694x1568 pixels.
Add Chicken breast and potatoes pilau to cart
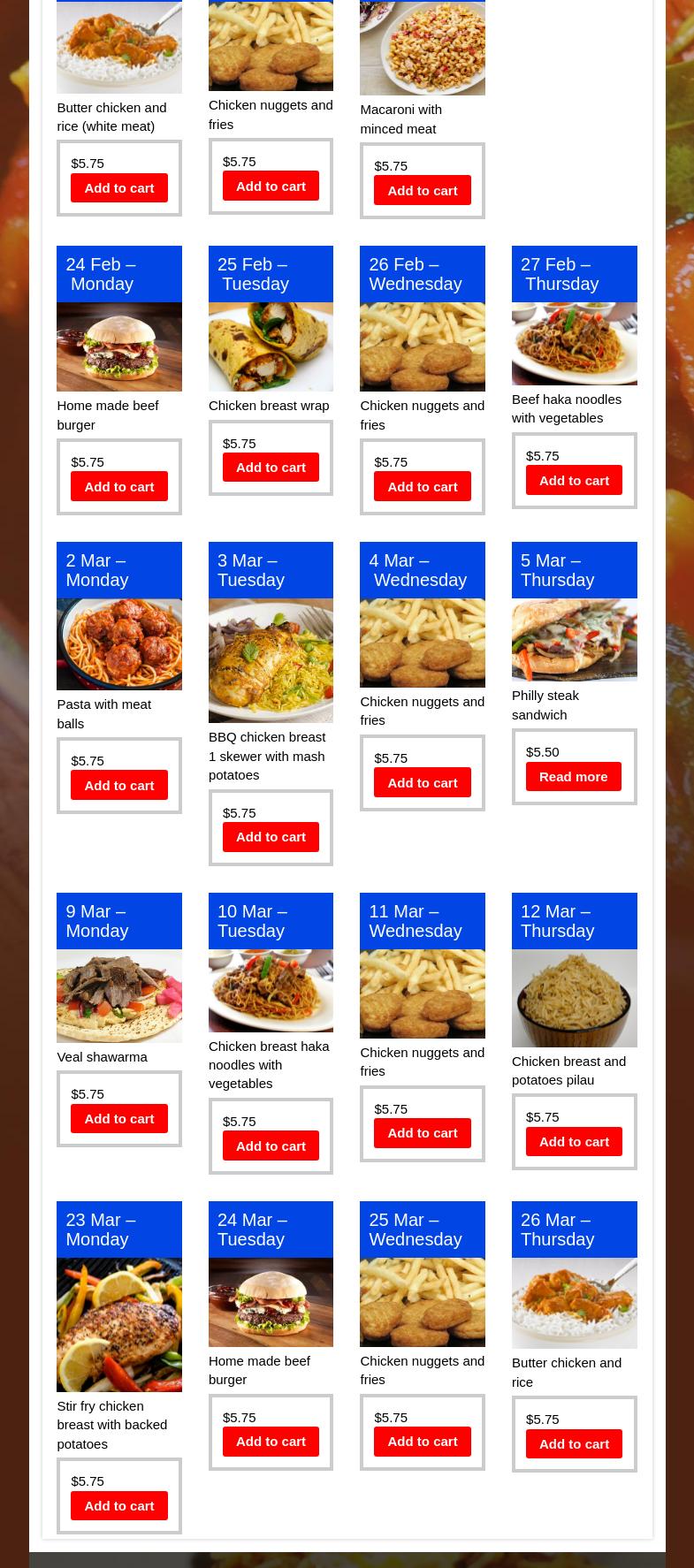click(574, 1141)
